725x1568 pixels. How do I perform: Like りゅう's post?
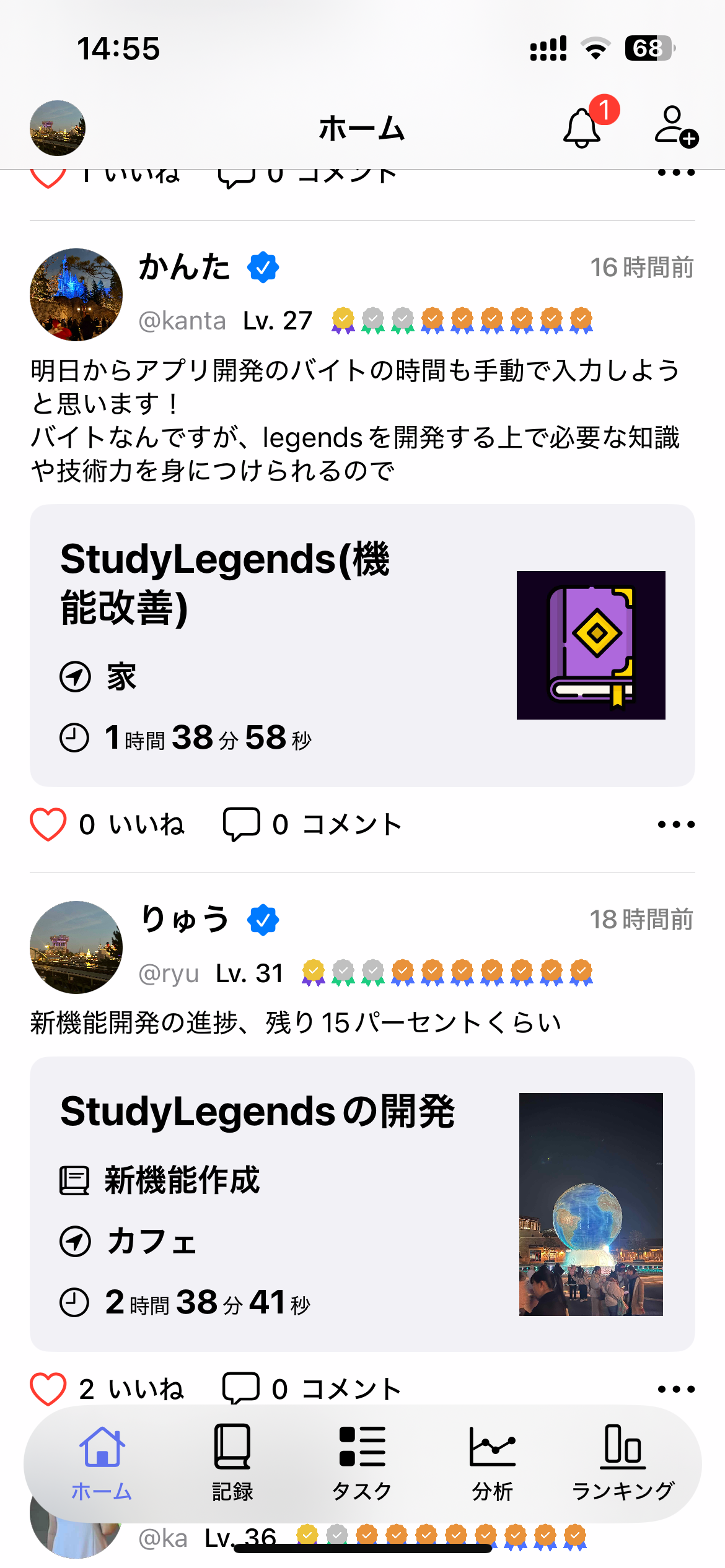[x=48, y=1389]
